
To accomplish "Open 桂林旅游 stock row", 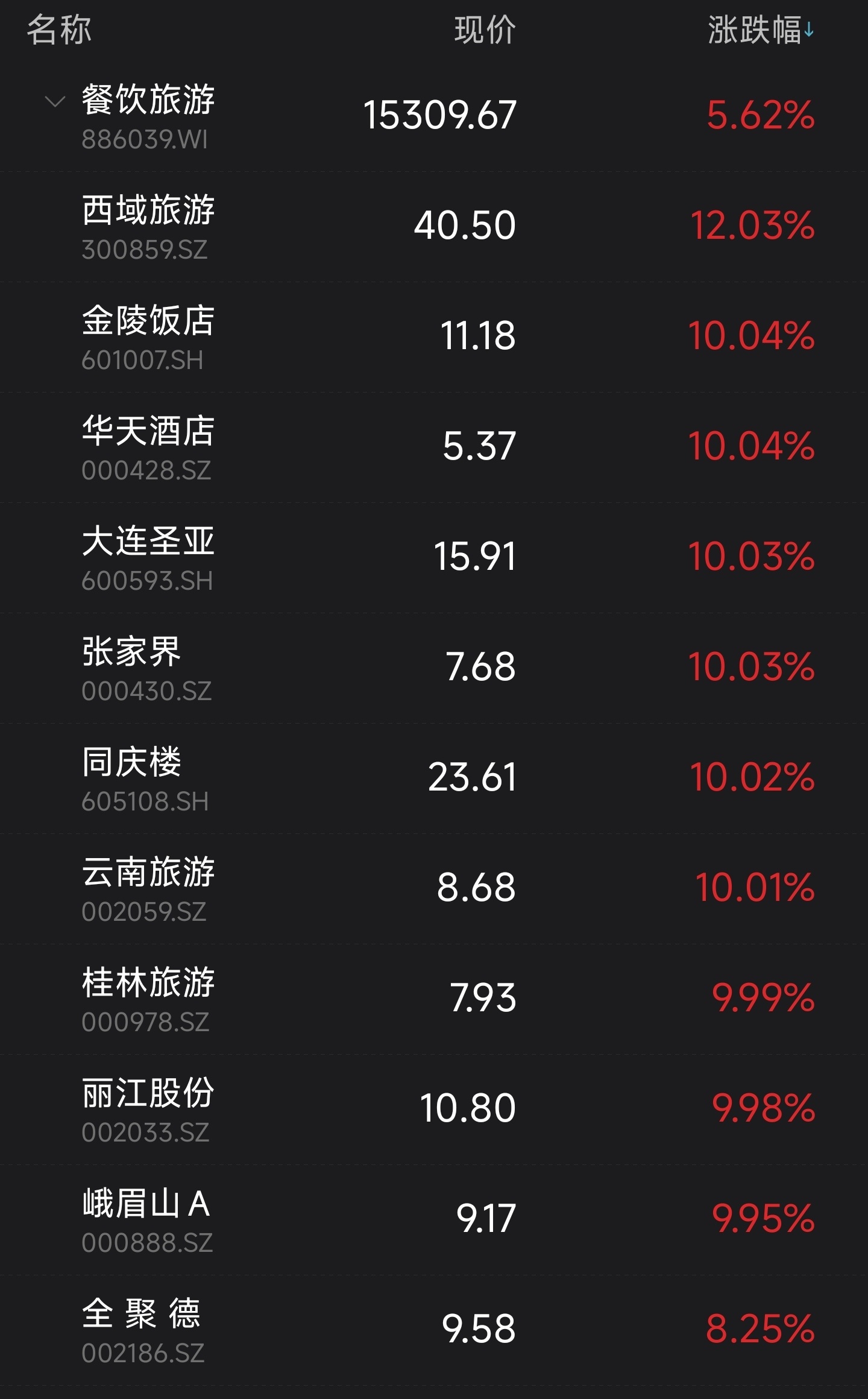I will coord(148,998).
